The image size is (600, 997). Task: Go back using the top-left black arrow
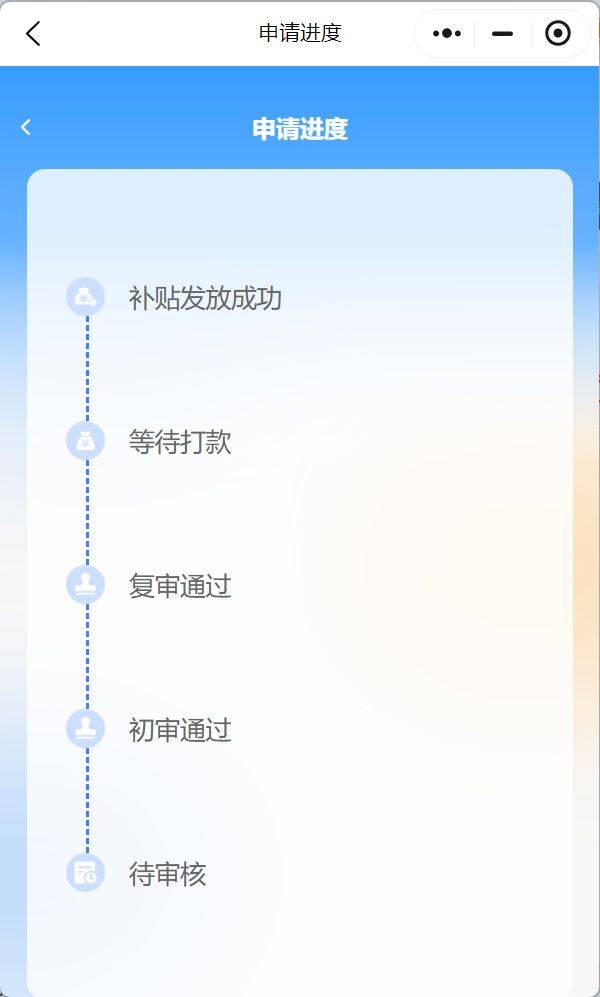tap(33, 34)
